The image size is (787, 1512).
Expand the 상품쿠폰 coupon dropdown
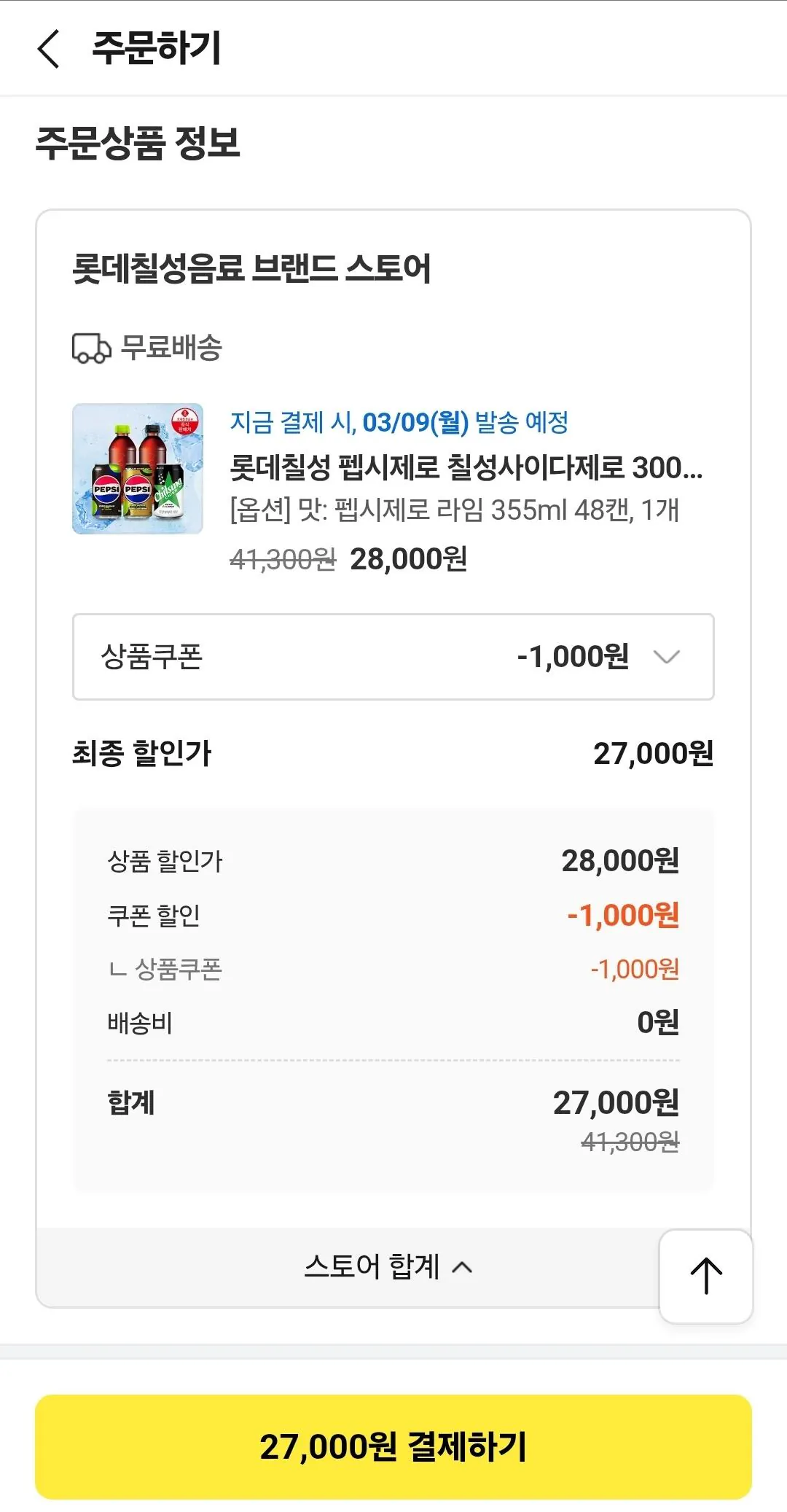click(x=667, y=657)
